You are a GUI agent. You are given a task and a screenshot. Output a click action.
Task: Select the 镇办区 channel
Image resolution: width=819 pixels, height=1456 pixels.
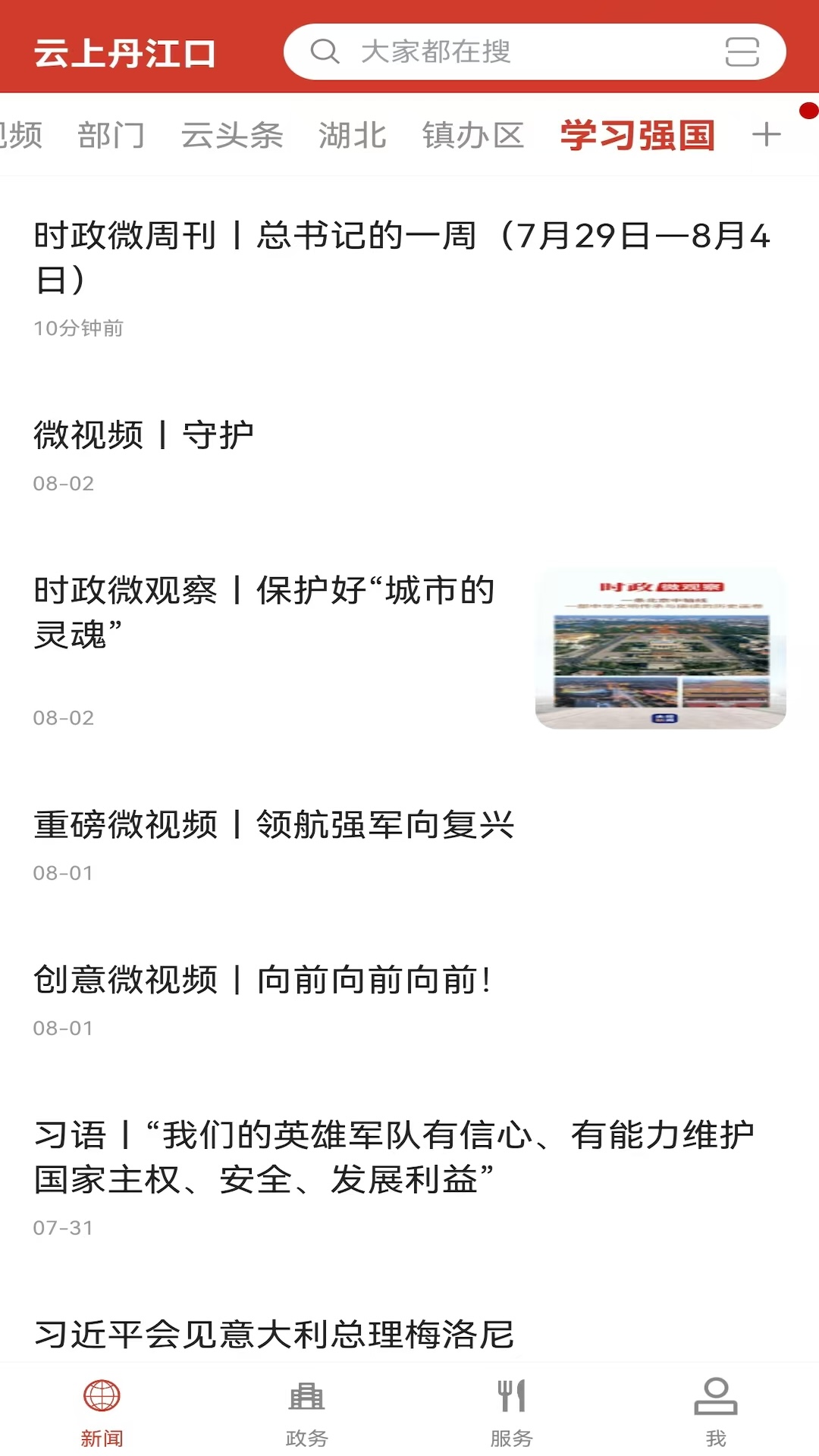(x=474, y=136)
